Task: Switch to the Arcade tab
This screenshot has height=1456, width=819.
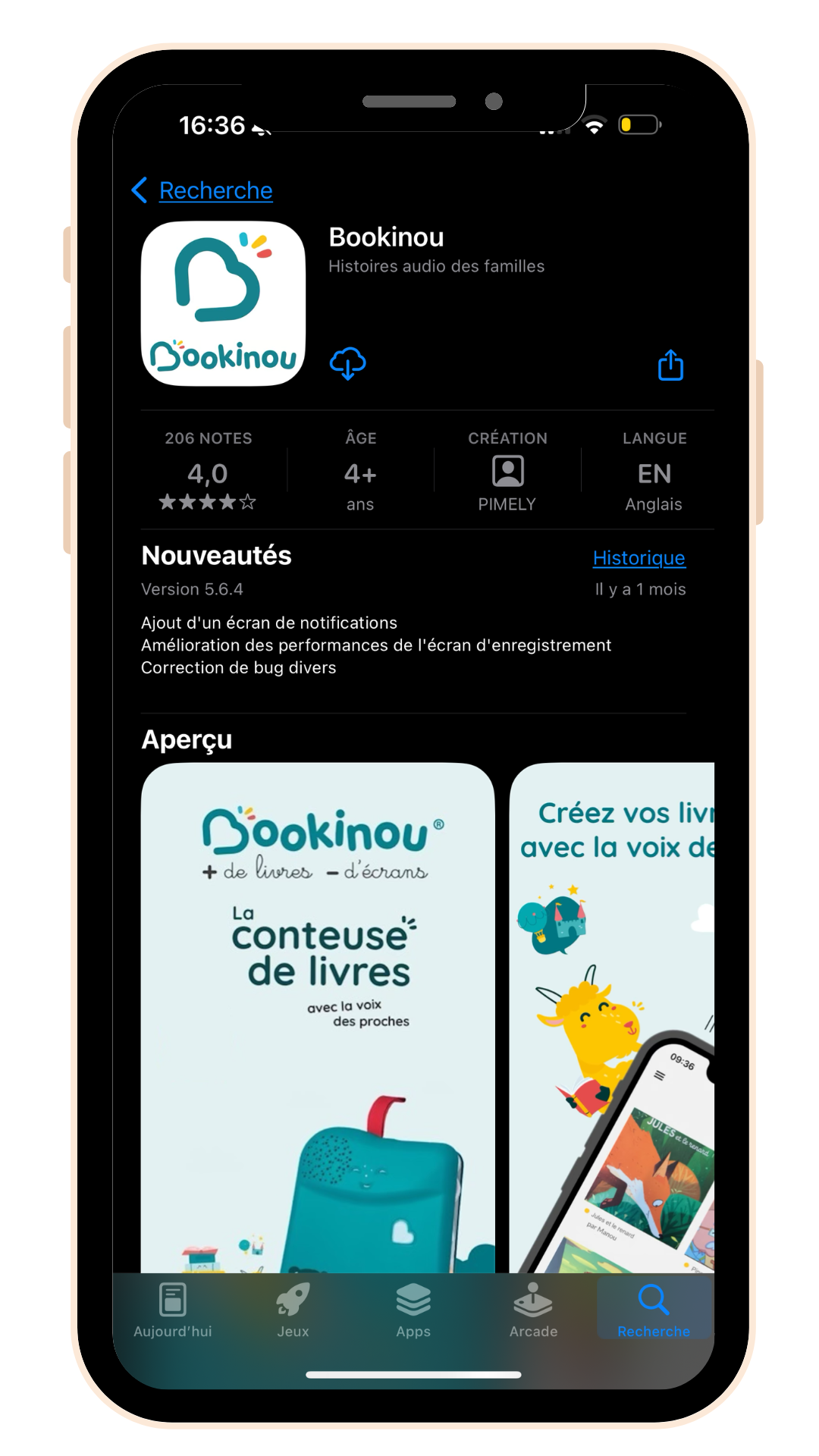Action: 533,1310
